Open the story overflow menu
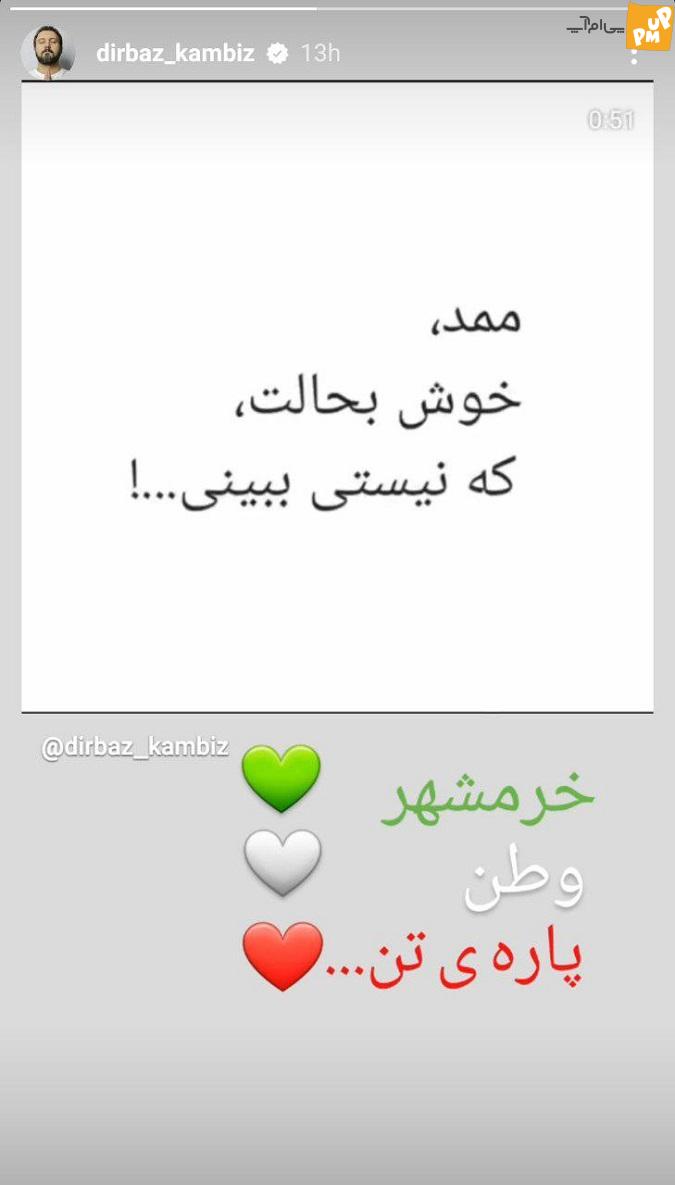 pos(633,53)
